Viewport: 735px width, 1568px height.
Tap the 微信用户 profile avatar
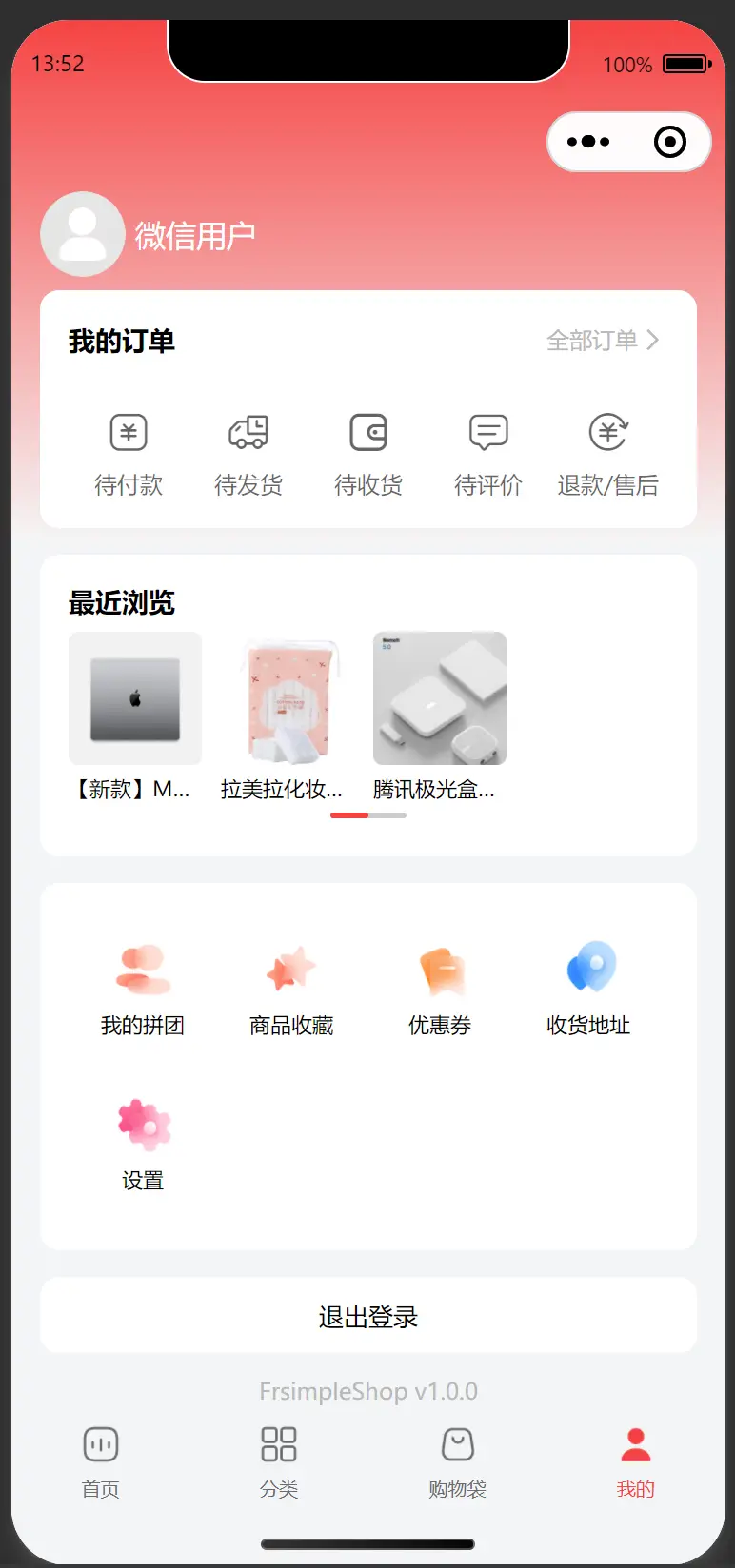click(83, 234)
